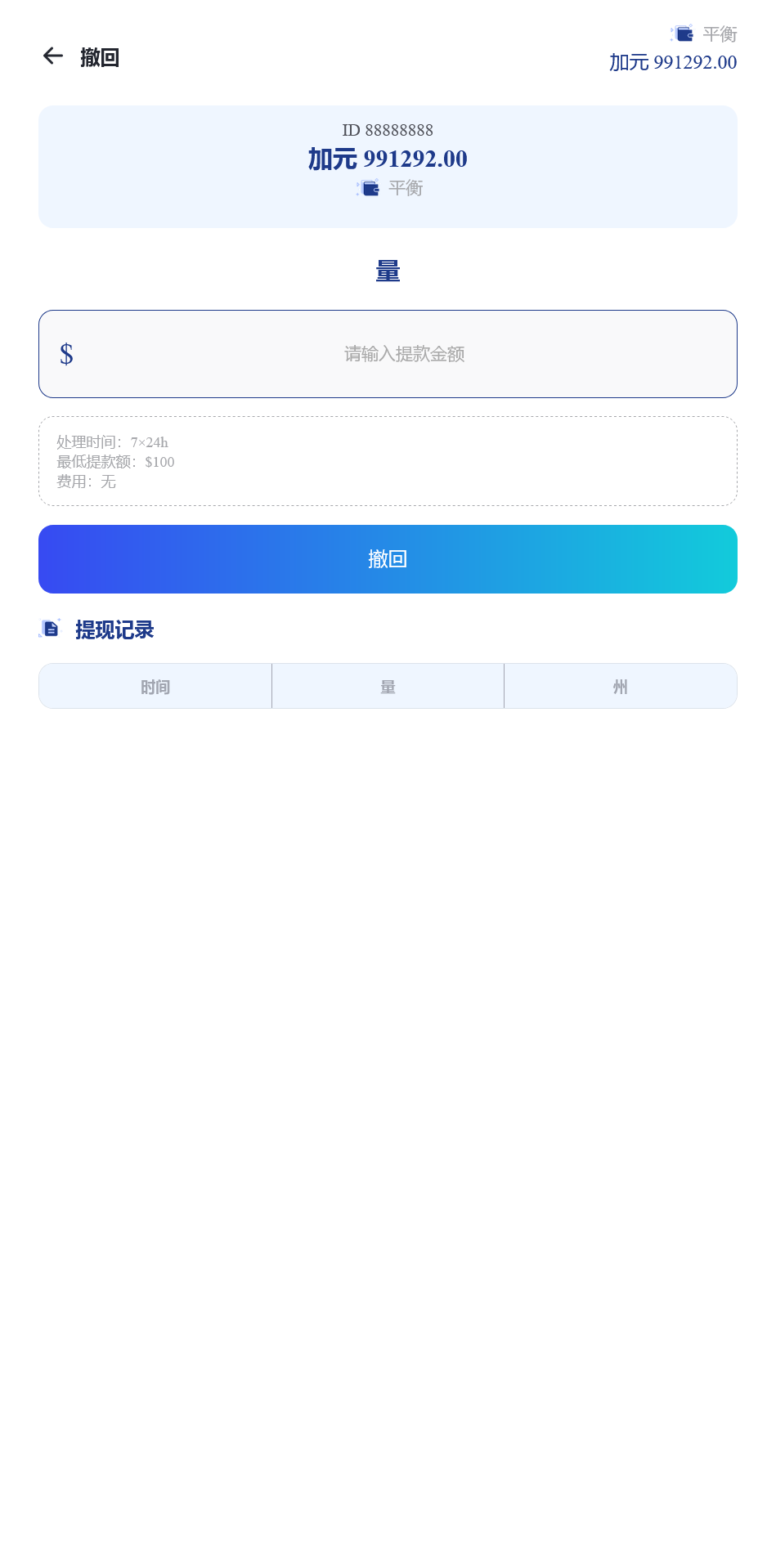The width and height of the screenshot is (776, 1568).
Task: Click the wallet icon in the balance card
Action: tap(369, 188)
